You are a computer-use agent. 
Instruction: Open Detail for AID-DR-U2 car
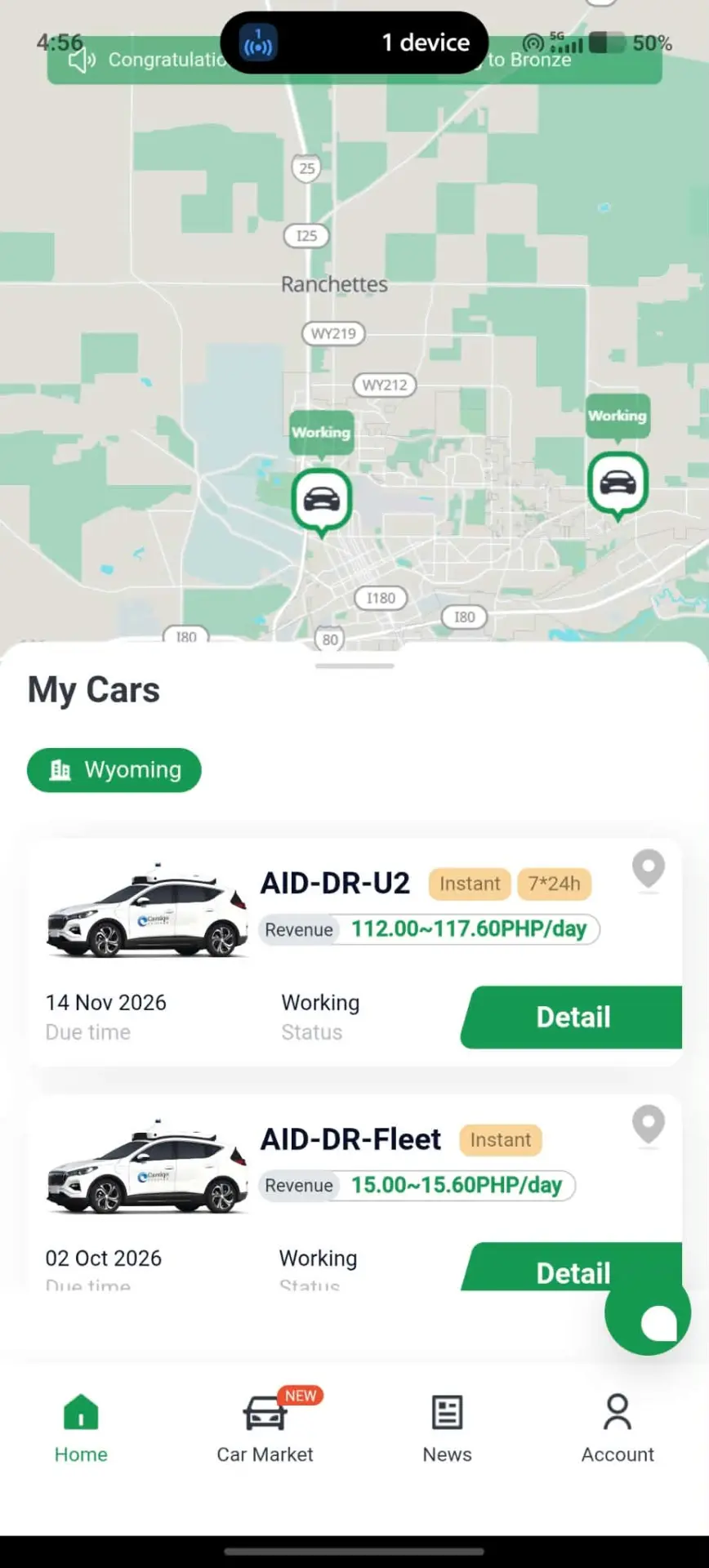[572, 1017]
